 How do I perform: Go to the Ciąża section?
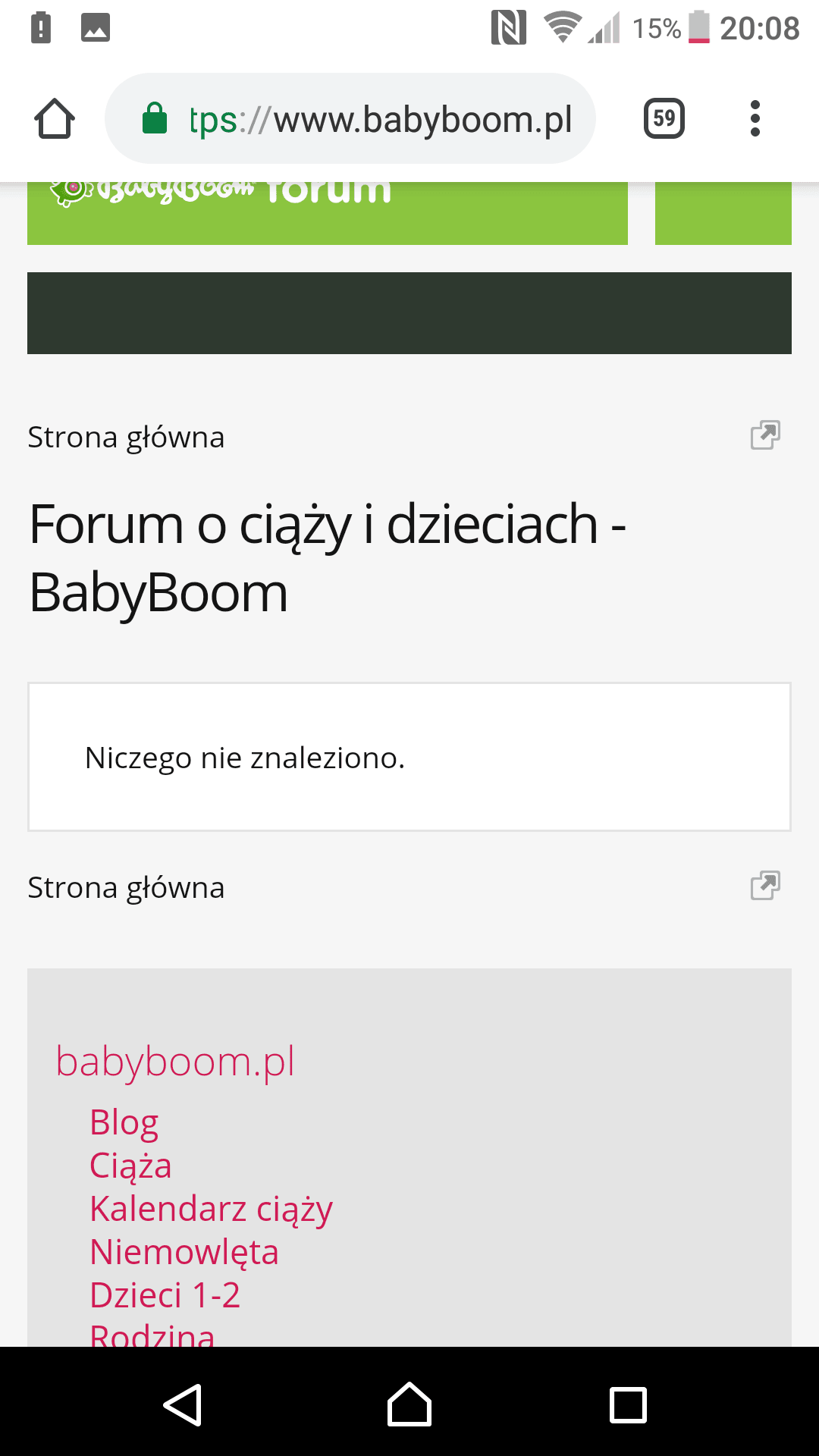pos(130,1166)
